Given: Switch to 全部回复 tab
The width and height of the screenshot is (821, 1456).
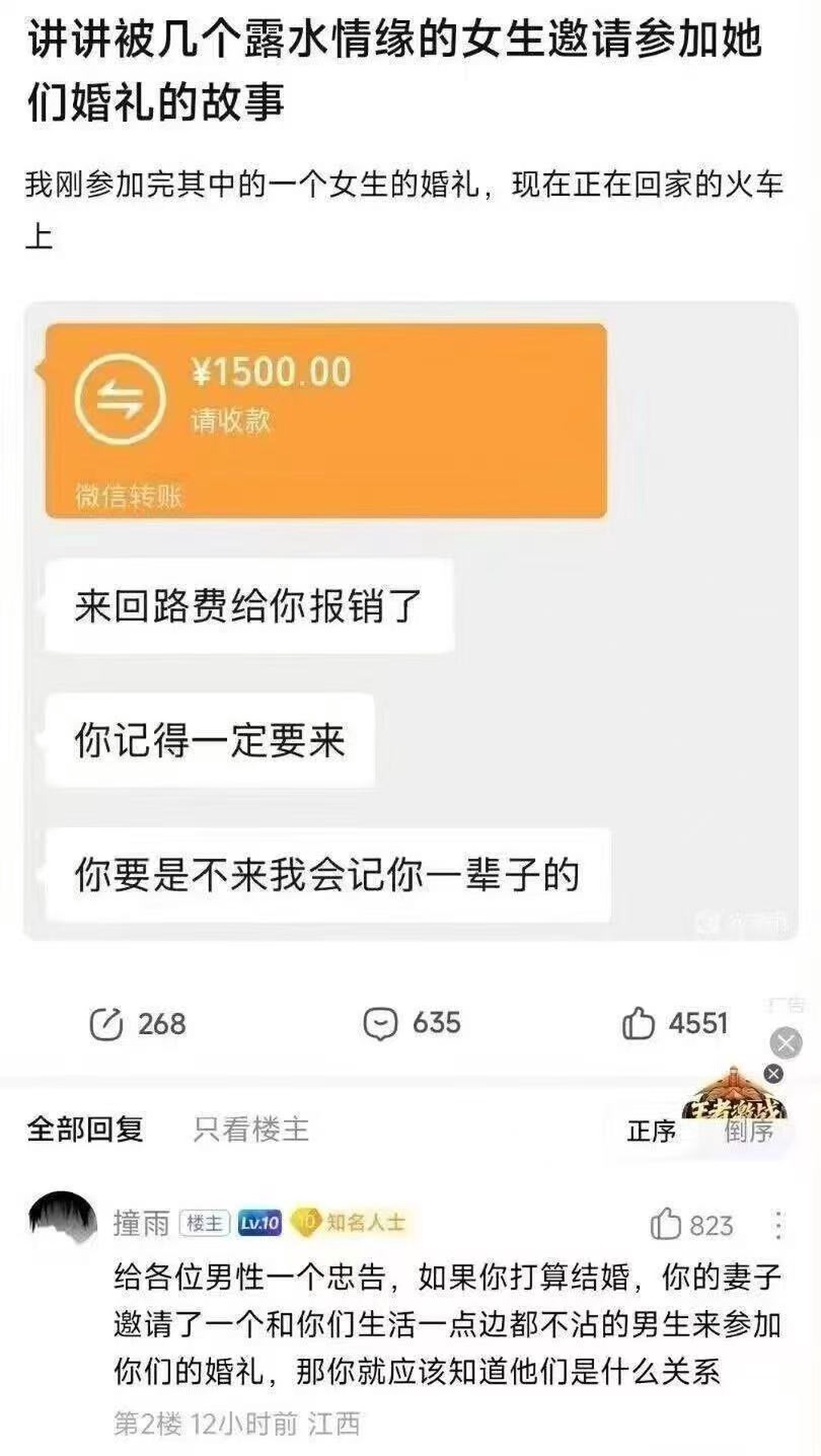Looking at the screenshot, I should coord(85,1130).
